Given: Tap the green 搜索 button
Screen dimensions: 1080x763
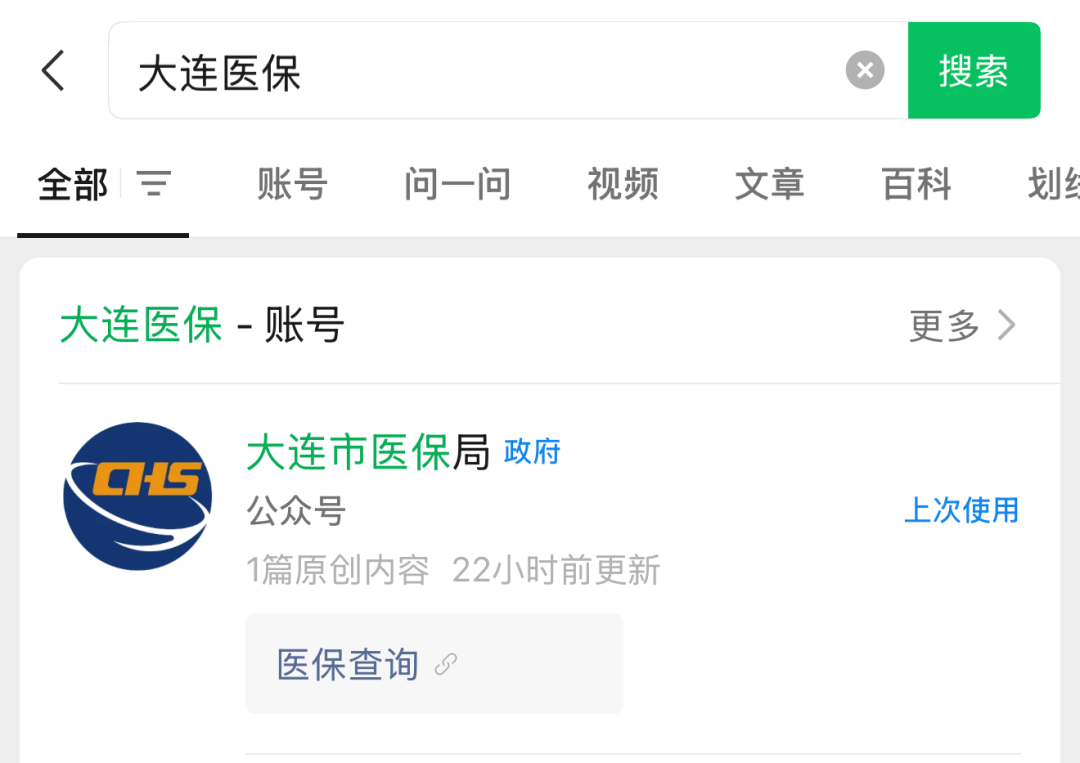Looking at the screenshot, I should [x=973, y=71].
